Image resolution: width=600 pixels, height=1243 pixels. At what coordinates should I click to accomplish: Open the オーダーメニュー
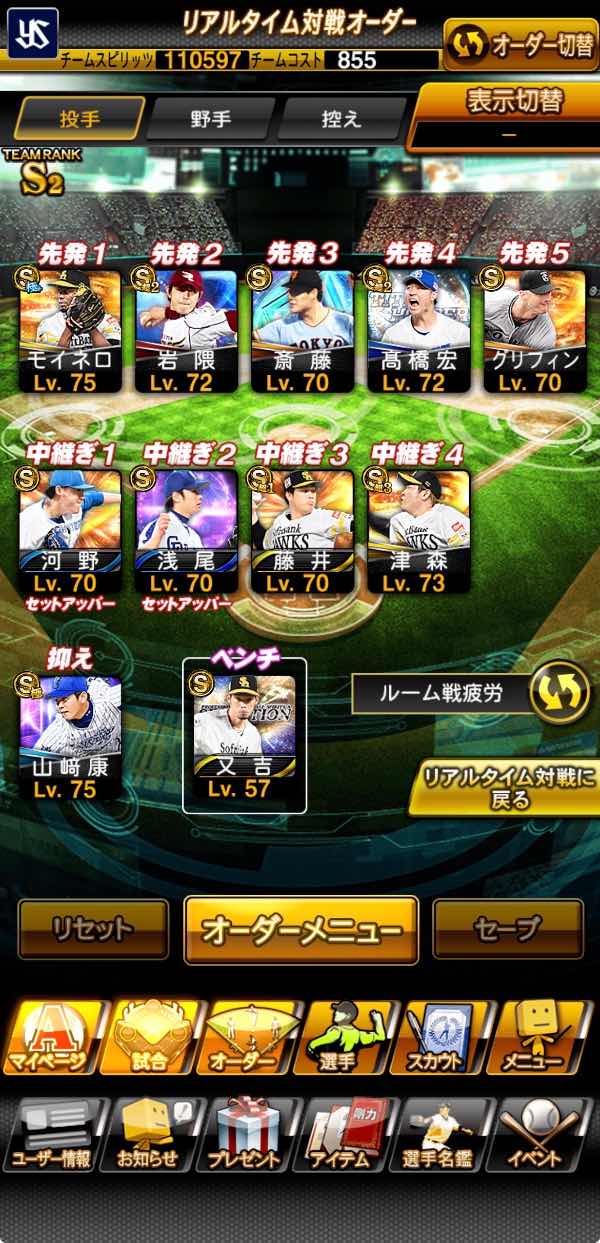301,930
